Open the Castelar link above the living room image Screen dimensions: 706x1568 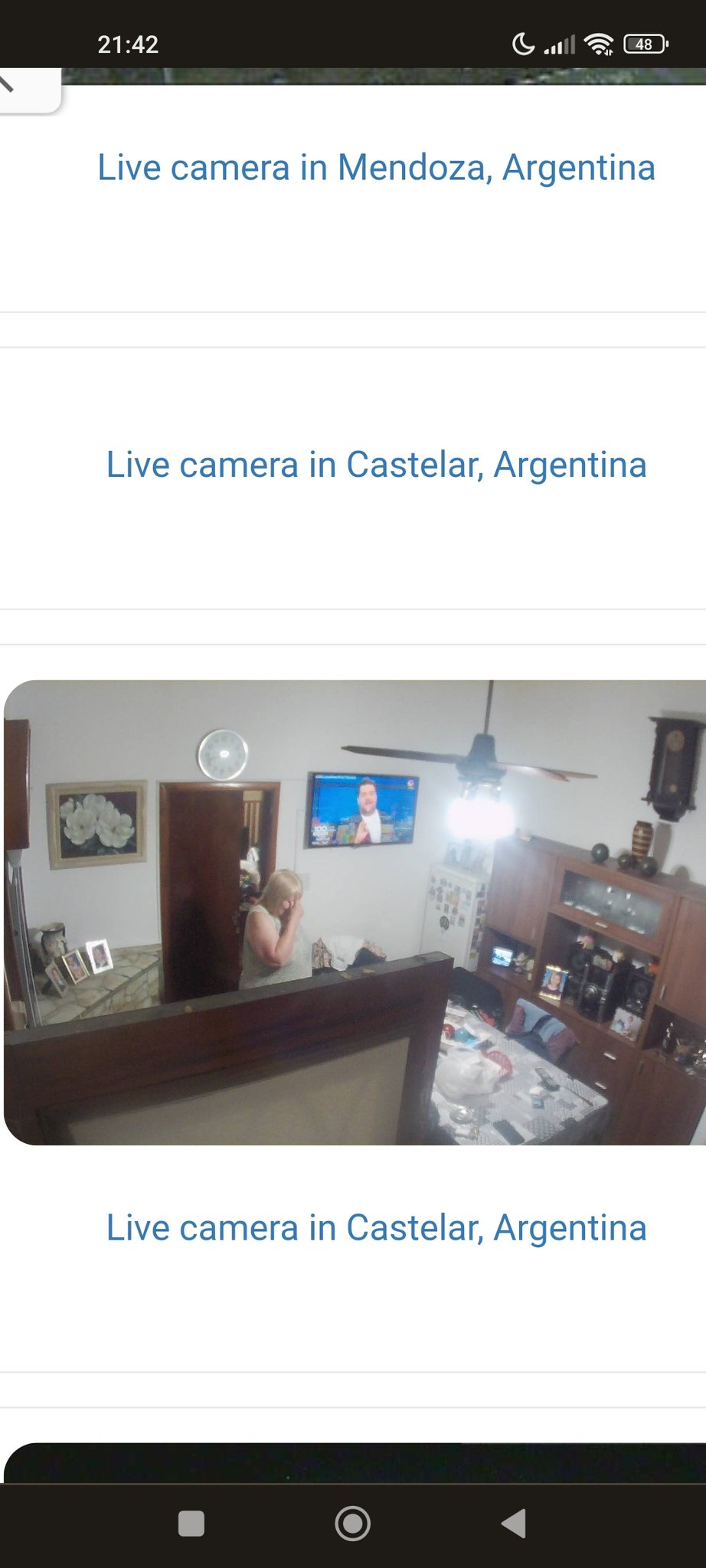tap(376, 465)
